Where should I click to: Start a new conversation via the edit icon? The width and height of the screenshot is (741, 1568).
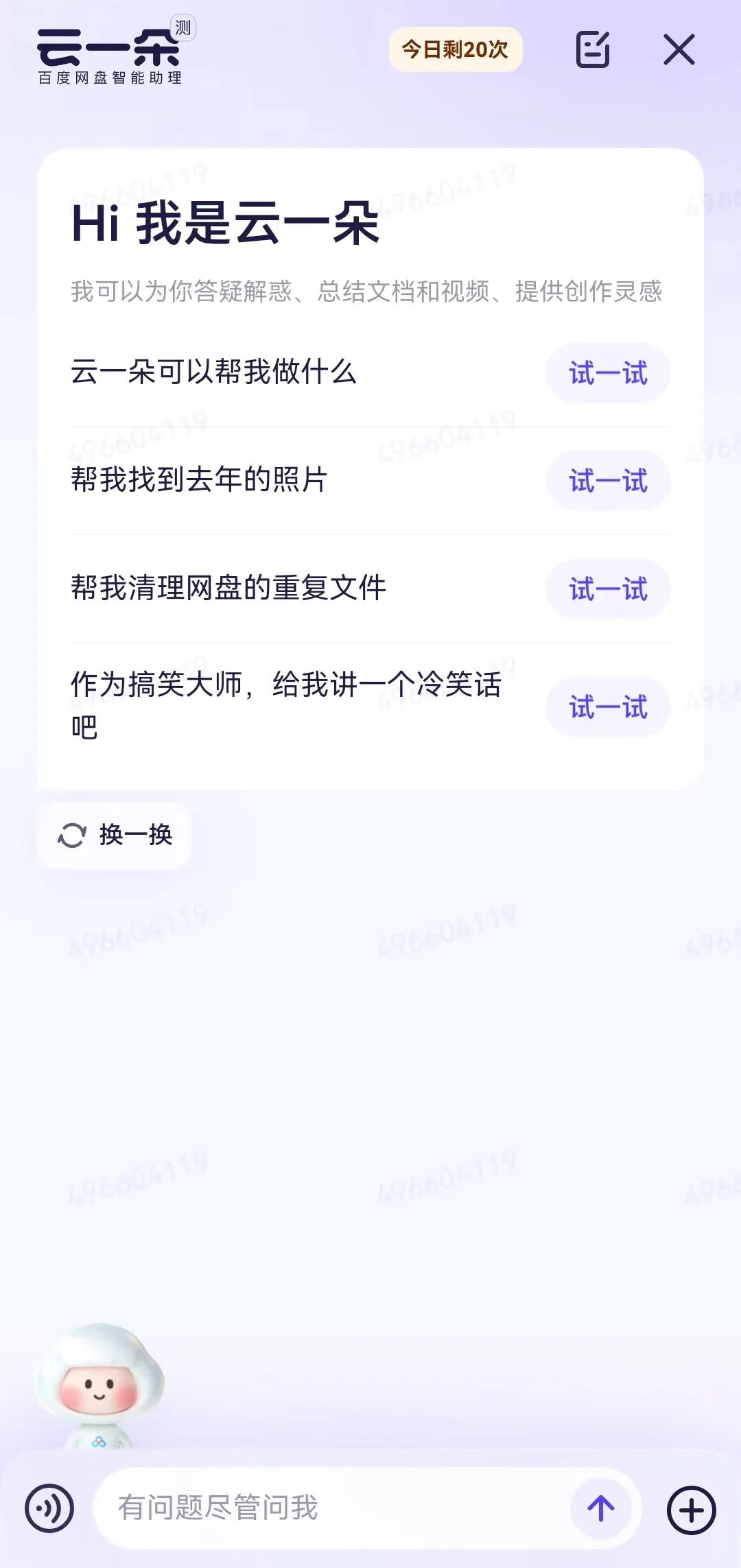click(x=593, y=49)
